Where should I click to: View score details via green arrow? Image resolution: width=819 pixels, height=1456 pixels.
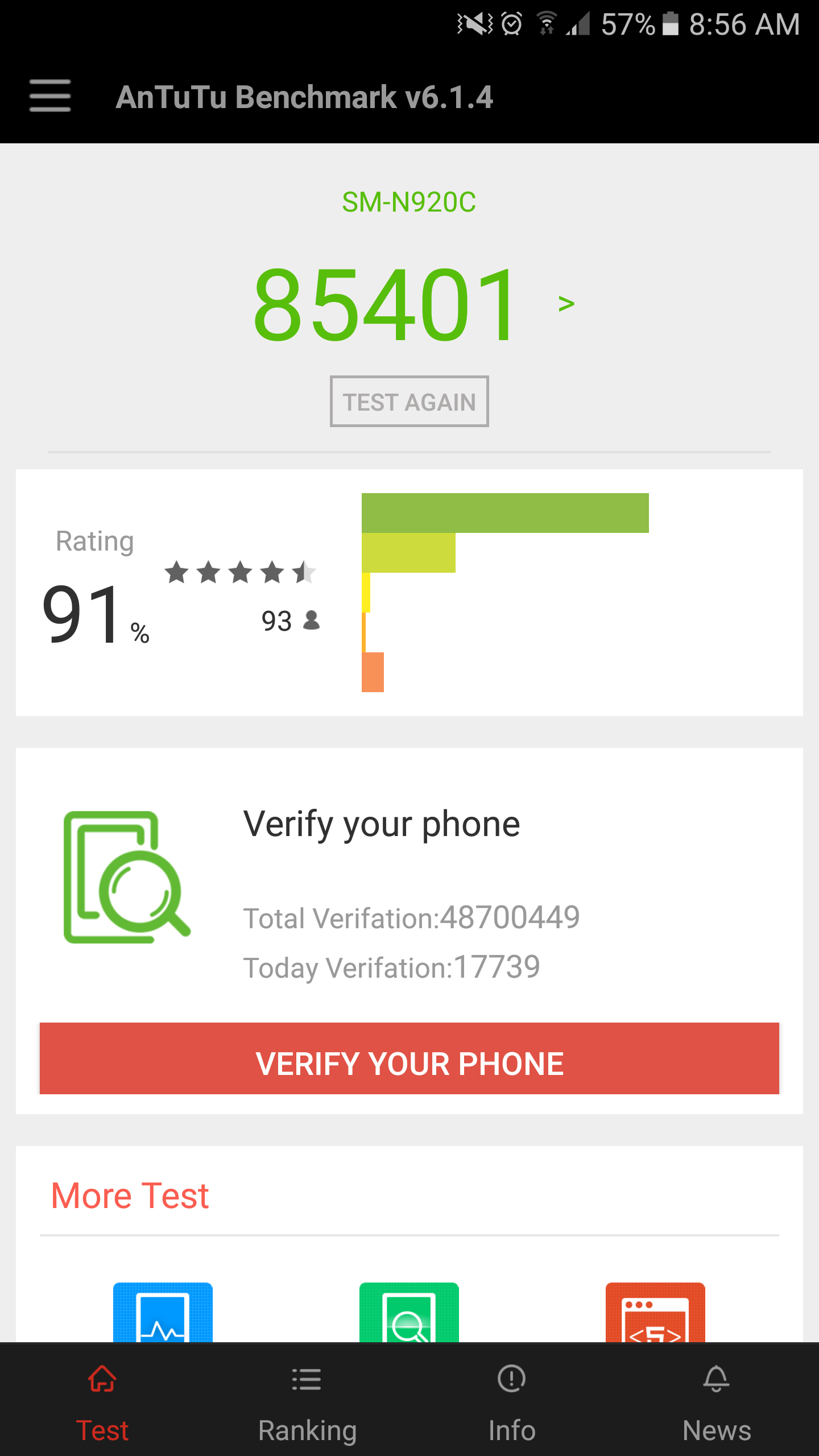566,304
